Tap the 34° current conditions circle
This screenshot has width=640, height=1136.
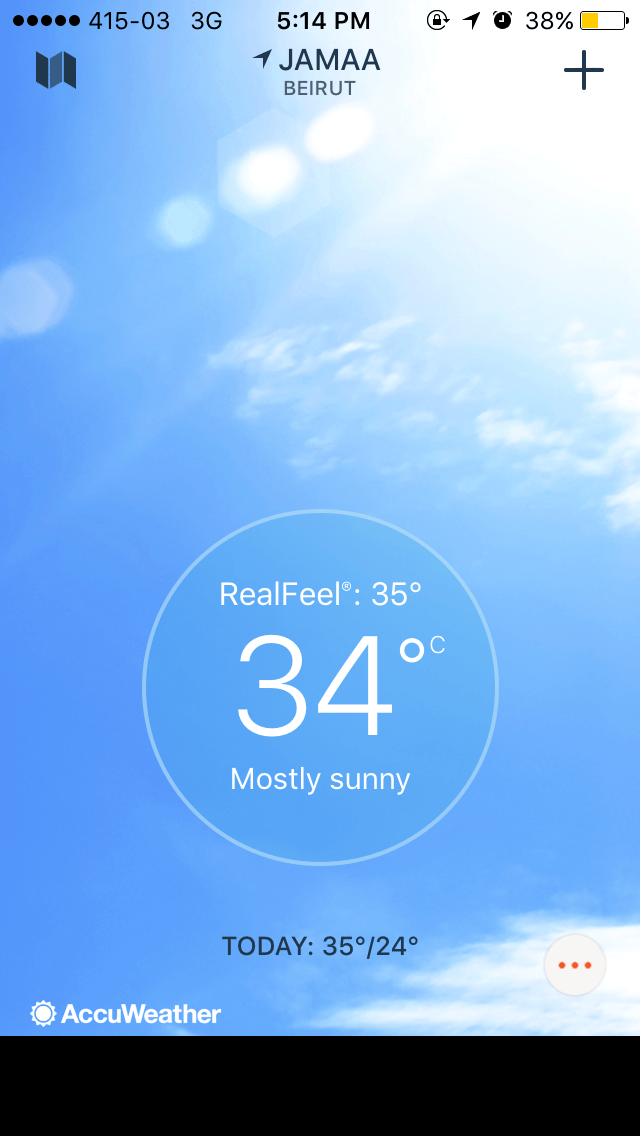pyautogui.click(x=320, y=688)
